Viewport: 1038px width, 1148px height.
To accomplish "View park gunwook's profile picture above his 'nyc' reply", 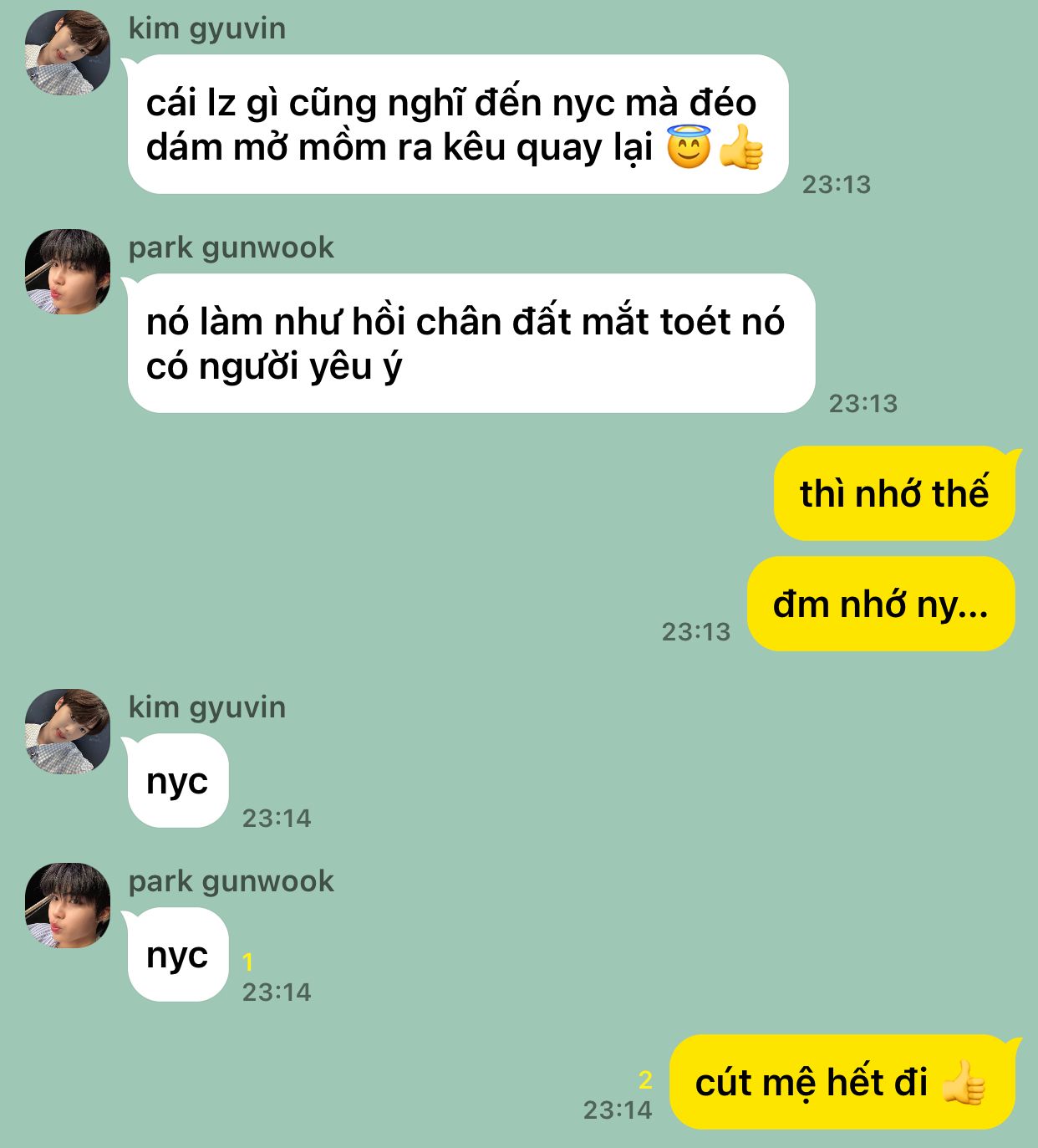I will click(68, 906).
